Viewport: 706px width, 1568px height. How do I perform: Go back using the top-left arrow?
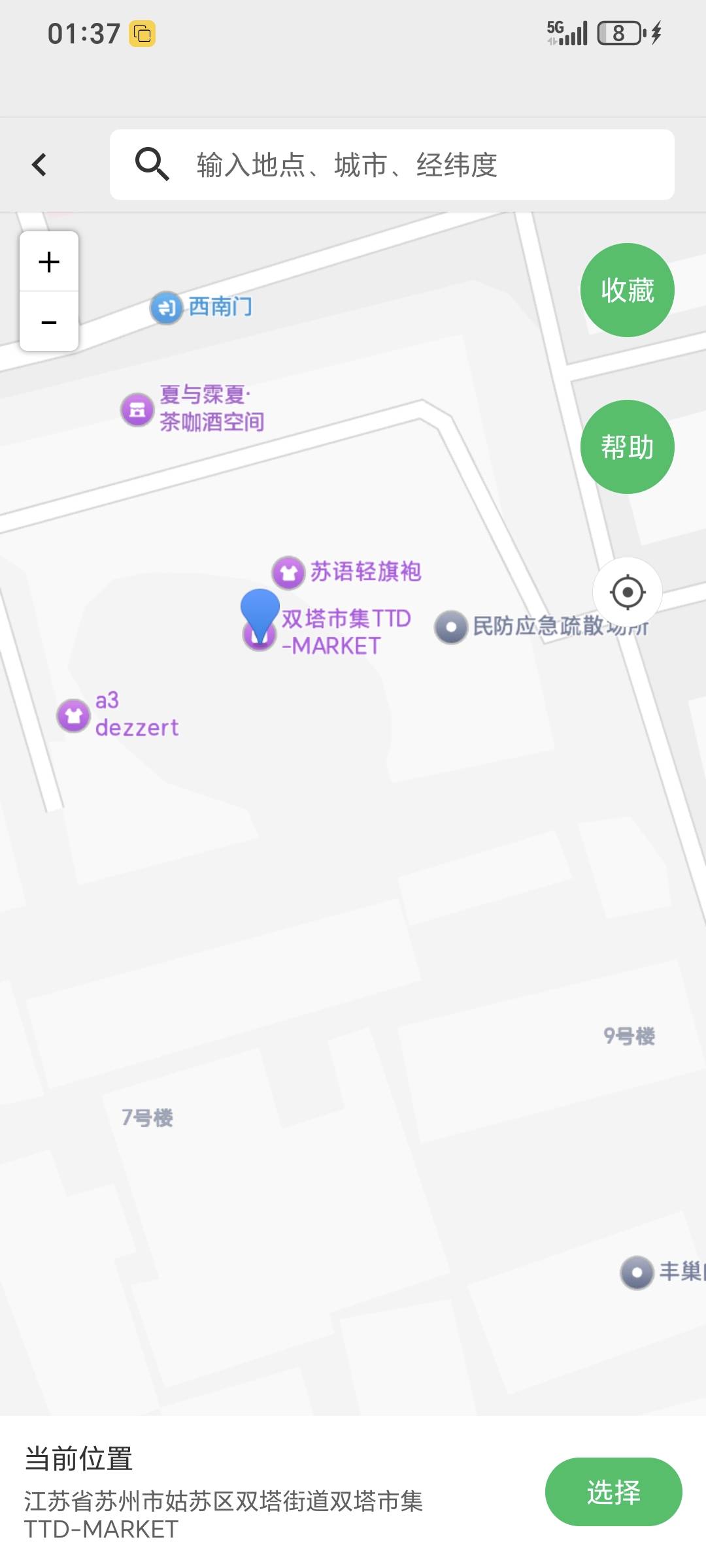(x=39, y=165)
